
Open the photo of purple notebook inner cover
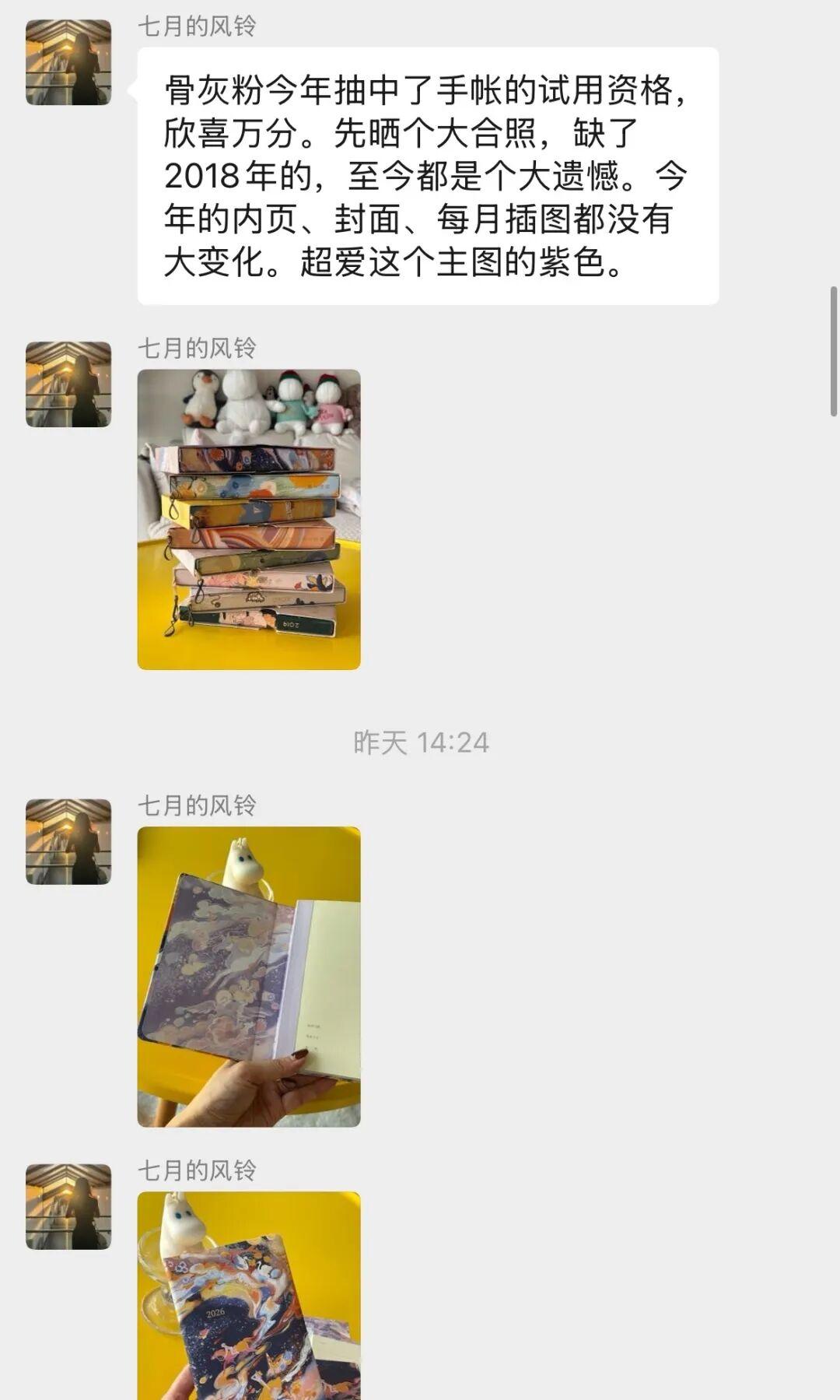[x=249, y=976]
